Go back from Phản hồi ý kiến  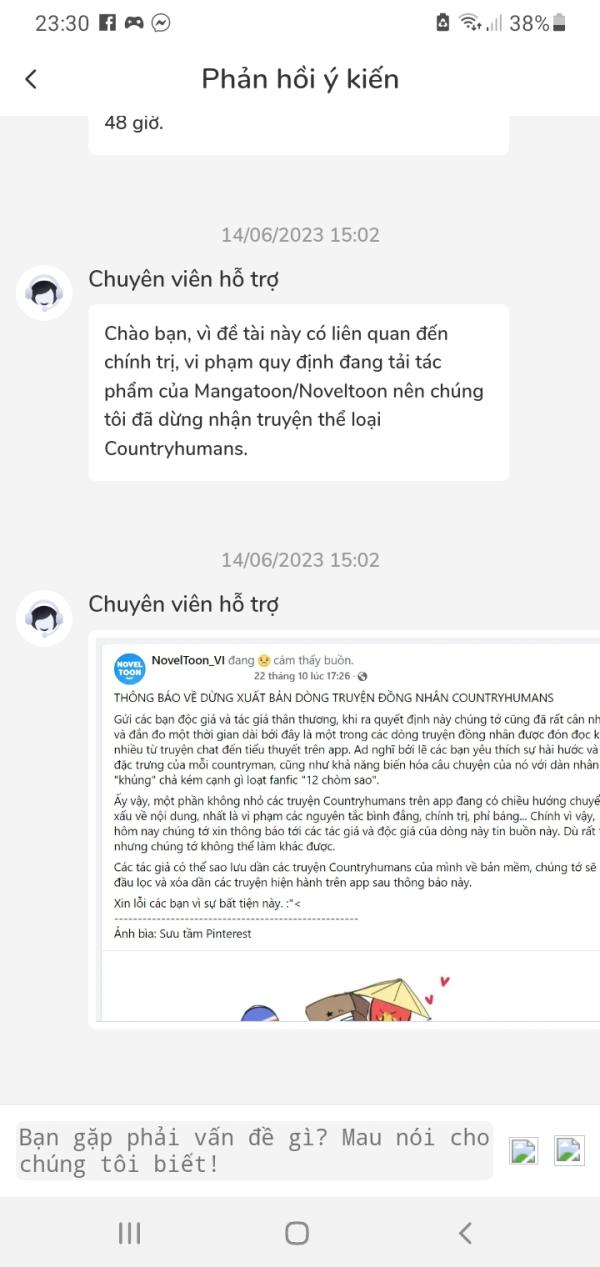(31, 79)
